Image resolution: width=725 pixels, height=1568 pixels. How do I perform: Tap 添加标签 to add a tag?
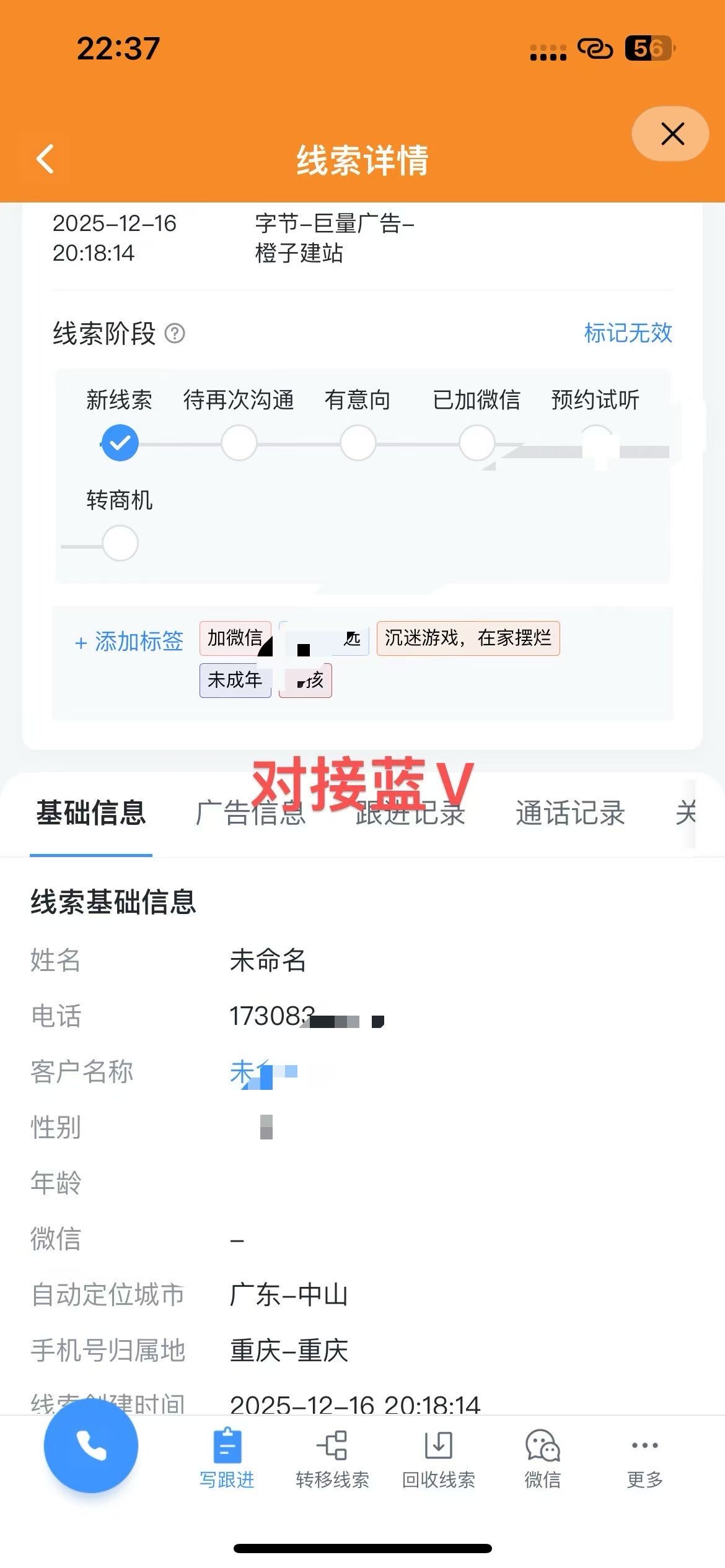click(129, 642)
